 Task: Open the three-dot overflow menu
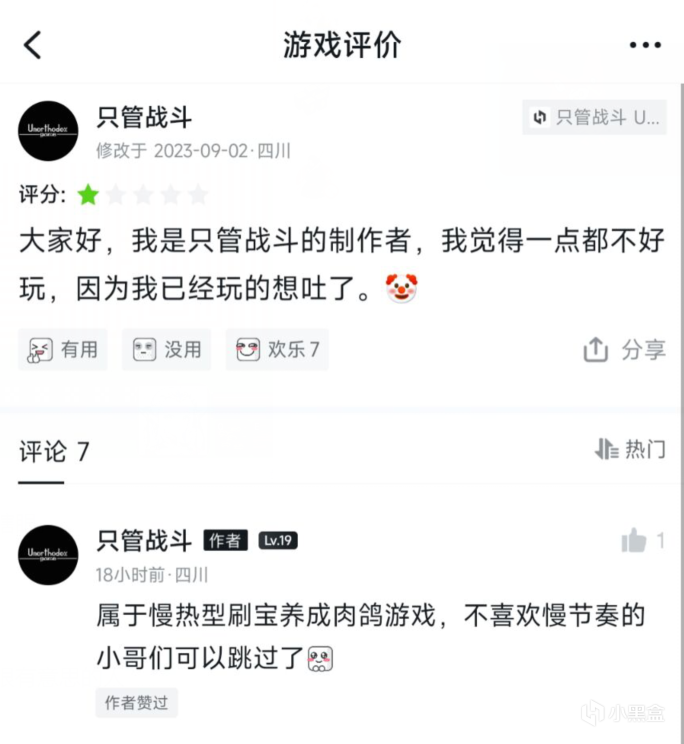click(645, 45)
